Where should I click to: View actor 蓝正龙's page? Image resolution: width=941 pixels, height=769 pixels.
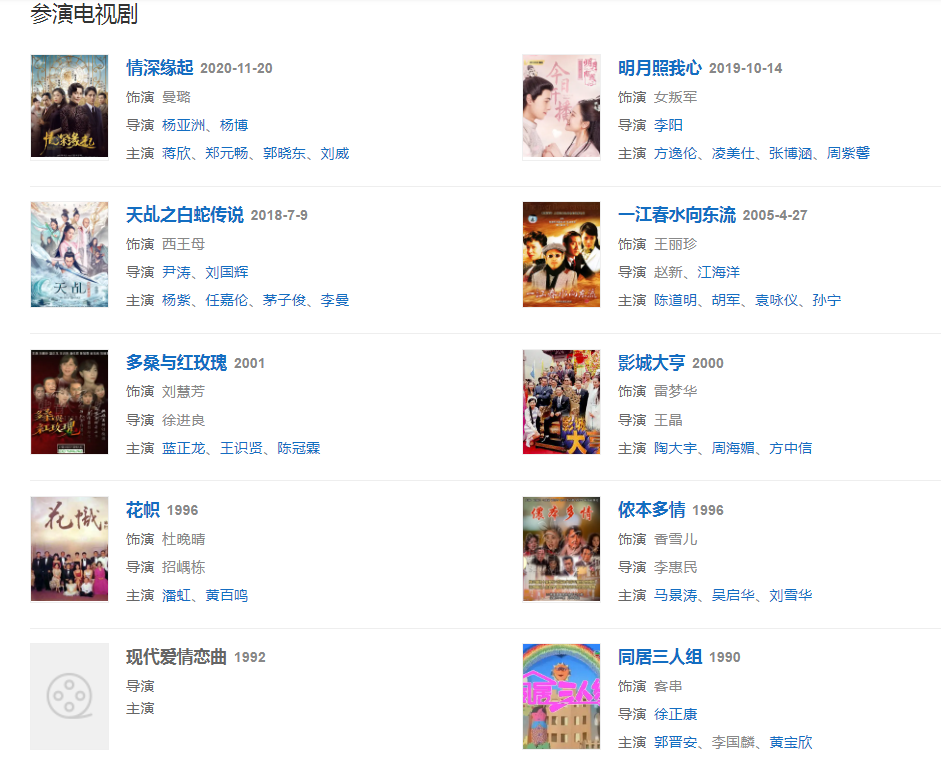[183, 448]
